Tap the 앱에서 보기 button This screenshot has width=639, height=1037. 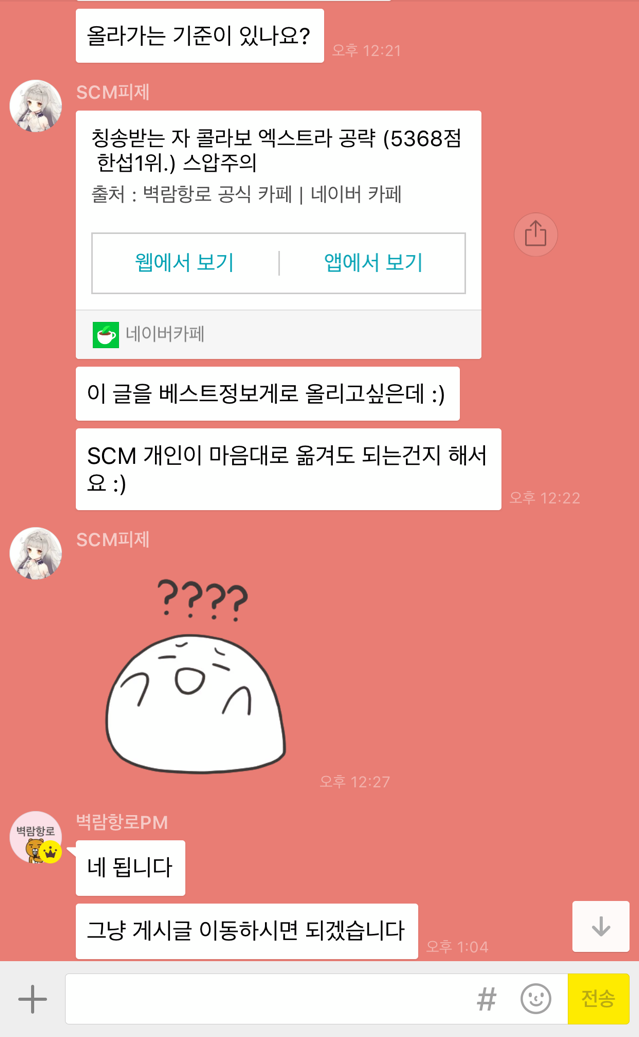[373, 263]
